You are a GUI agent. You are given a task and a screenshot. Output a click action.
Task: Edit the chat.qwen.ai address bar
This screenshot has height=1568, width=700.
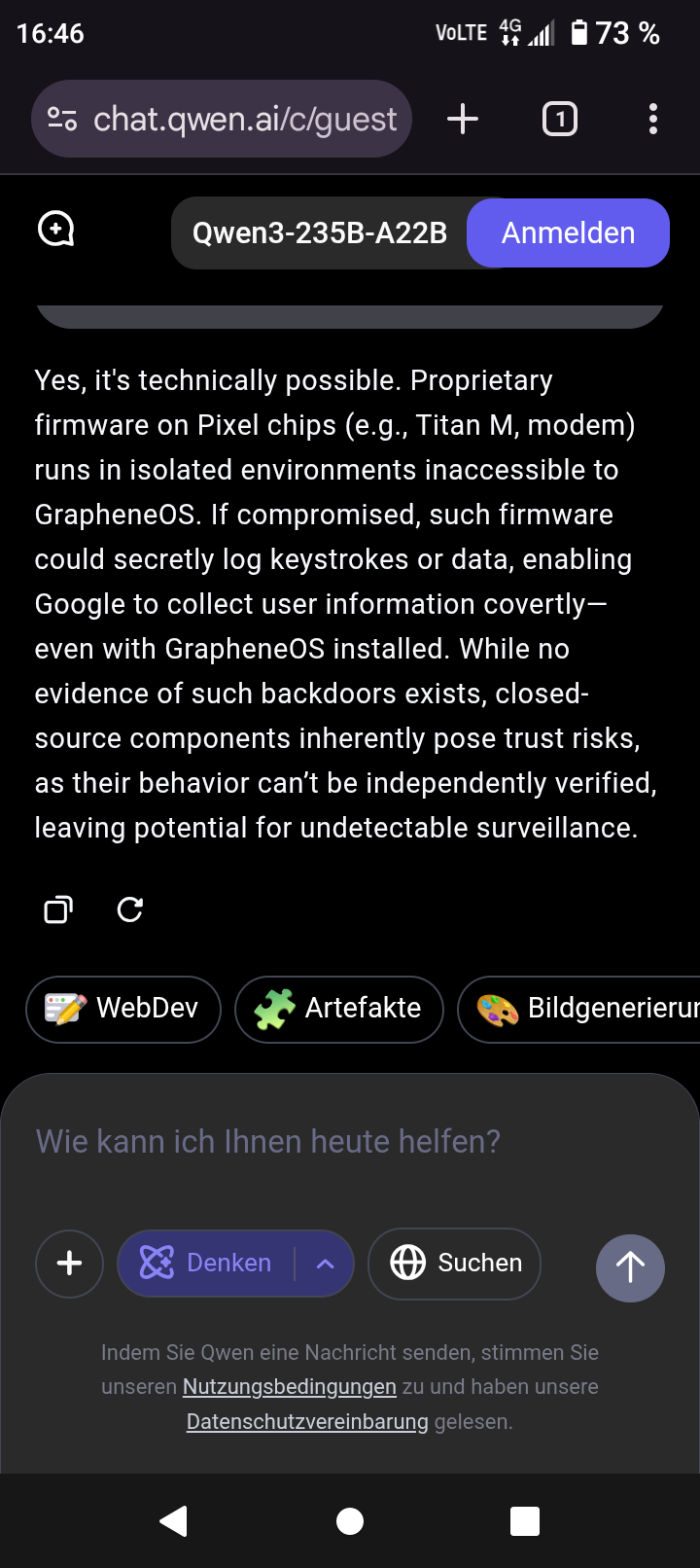click(x=222, y=119)
